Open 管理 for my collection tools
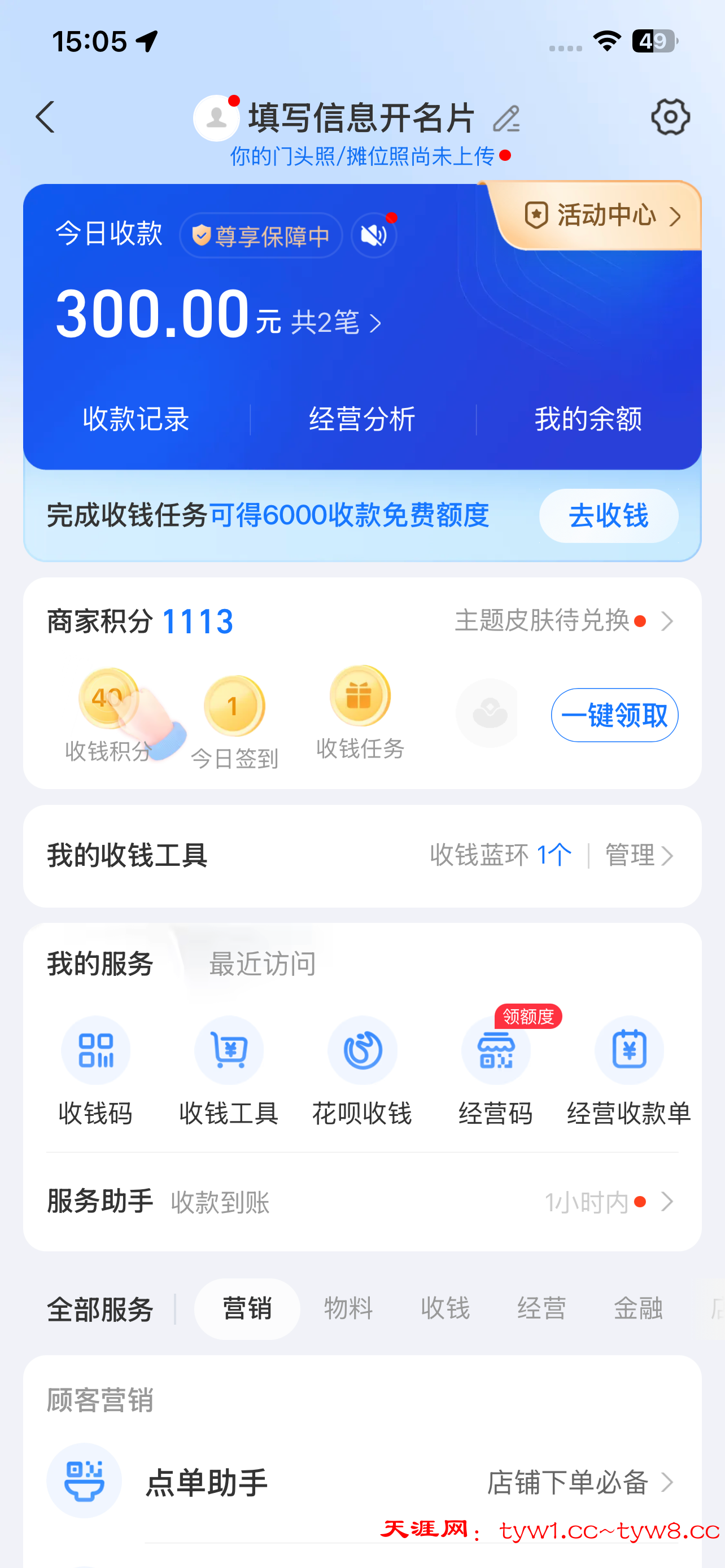Screen dimensions: 725x1568 tap(638, 855)
